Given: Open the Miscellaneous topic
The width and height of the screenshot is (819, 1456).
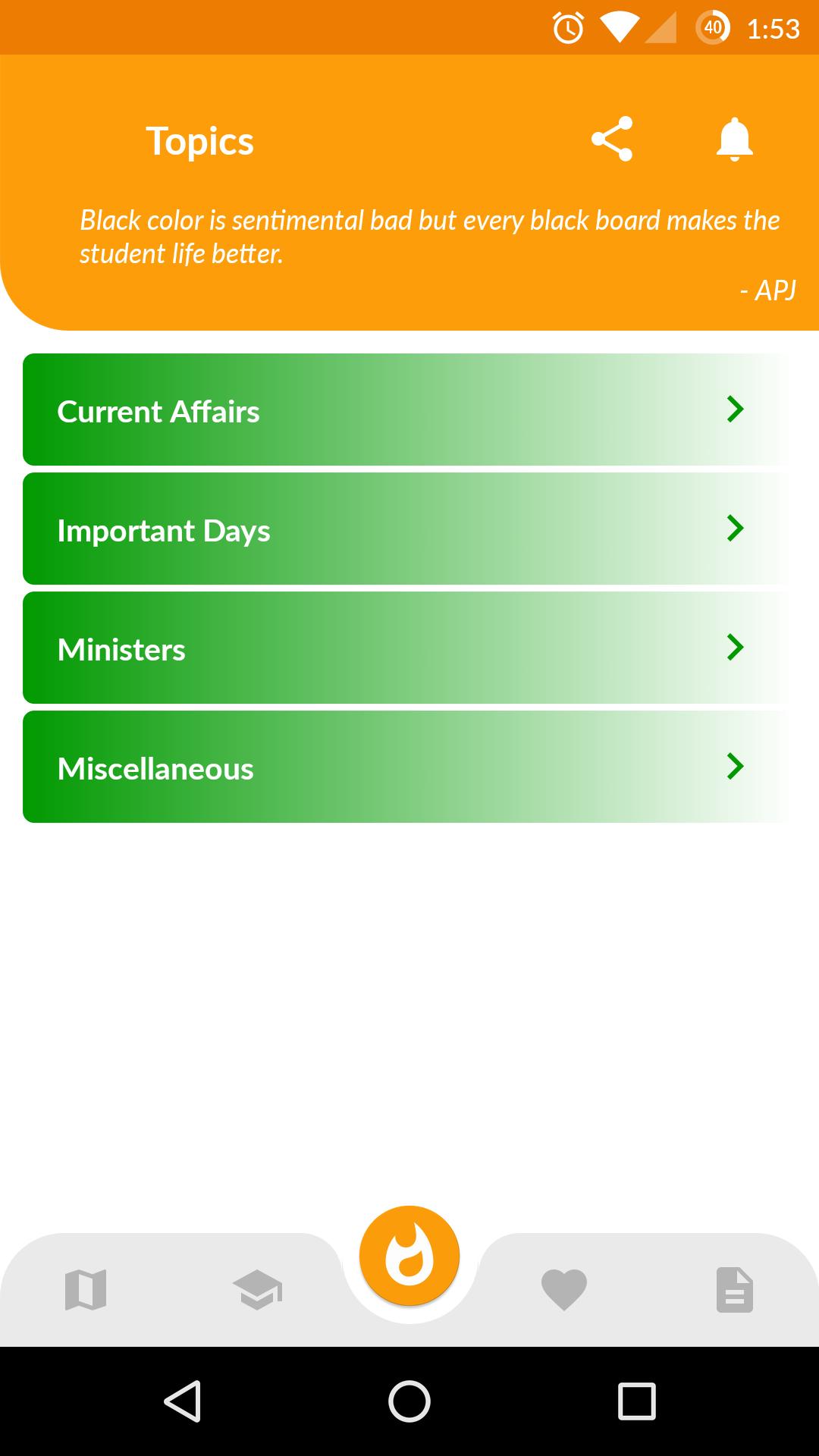Looking at the screenshot, I should pos(408,767).
